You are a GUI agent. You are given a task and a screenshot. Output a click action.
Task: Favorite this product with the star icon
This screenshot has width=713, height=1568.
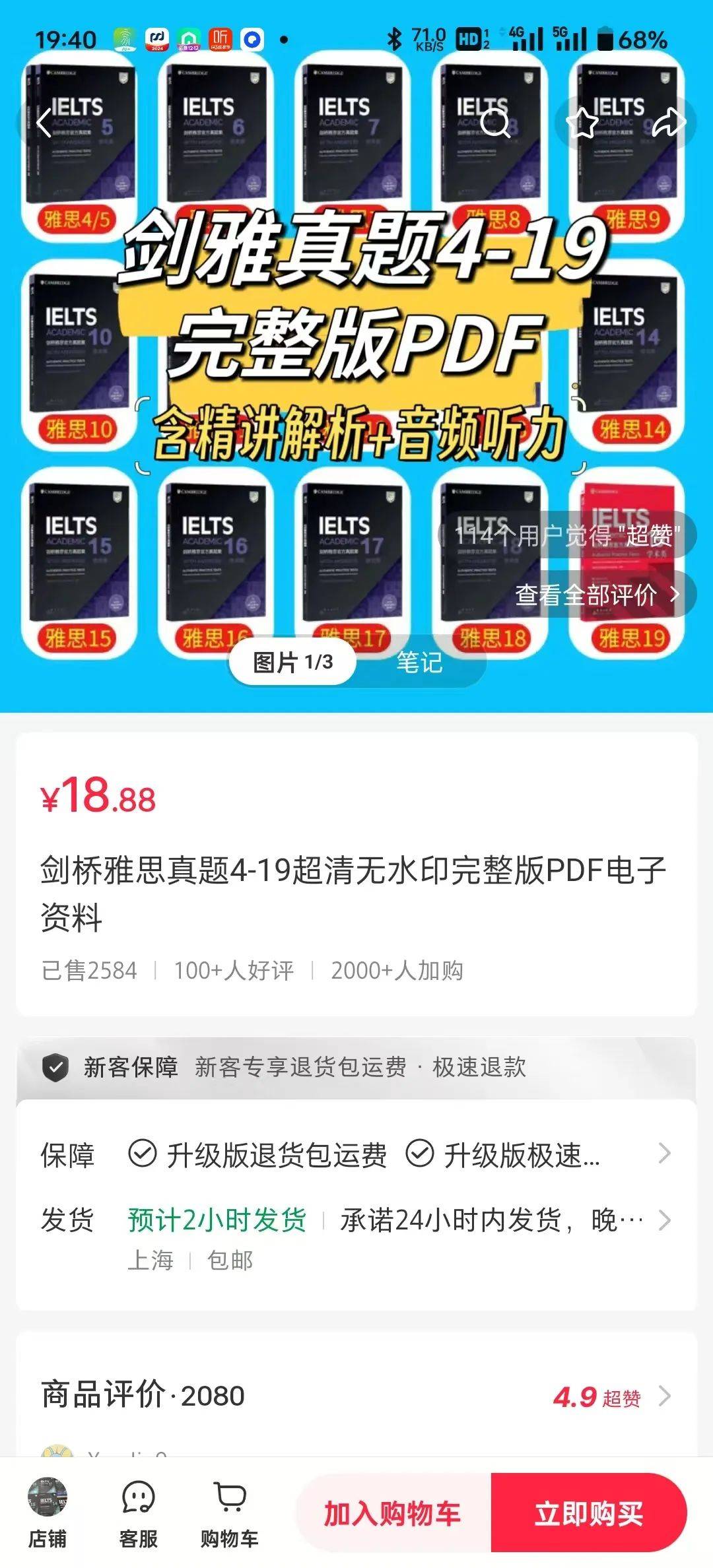tap(583, 123)
